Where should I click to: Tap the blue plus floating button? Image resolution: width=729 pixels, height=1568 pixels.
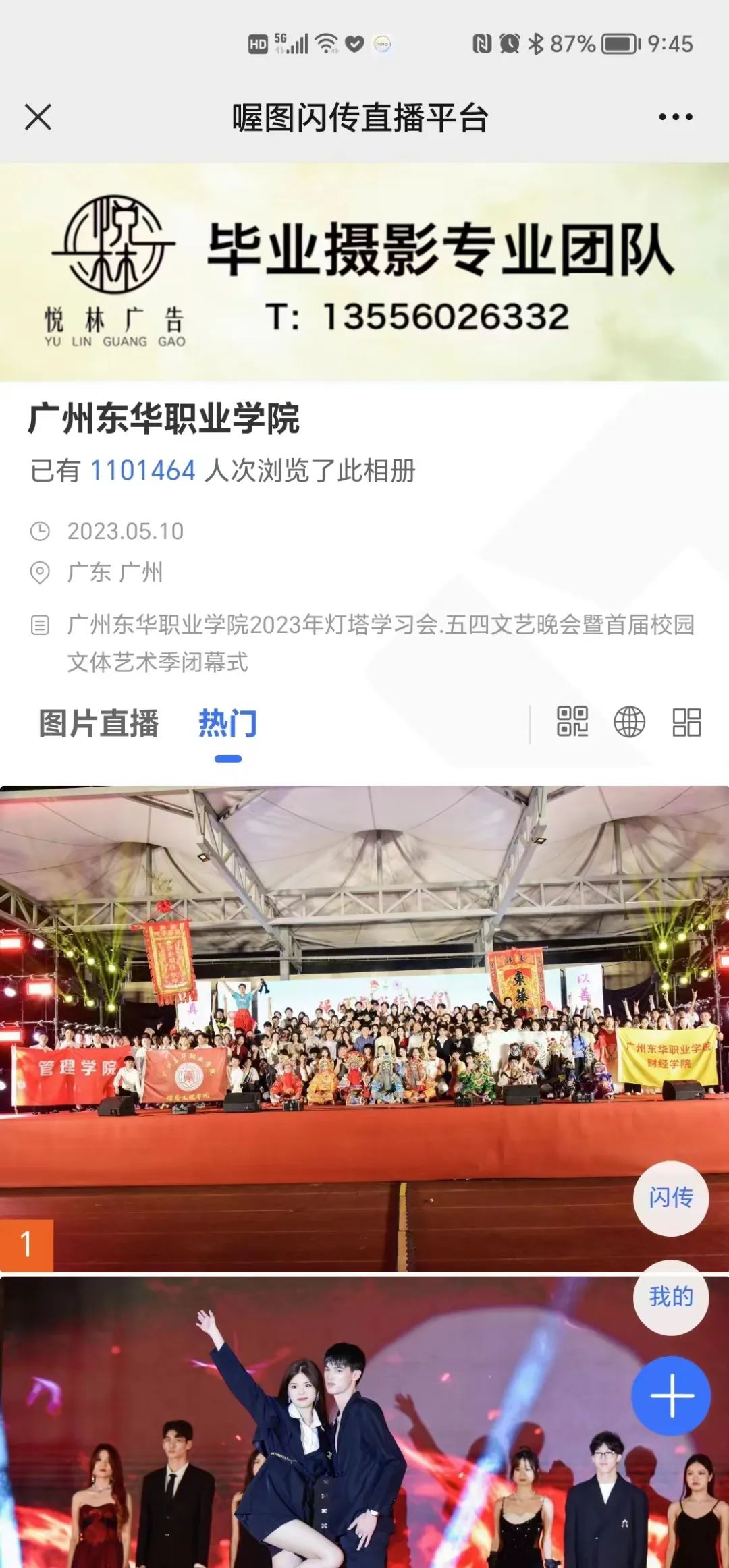tap(671, 1396)
